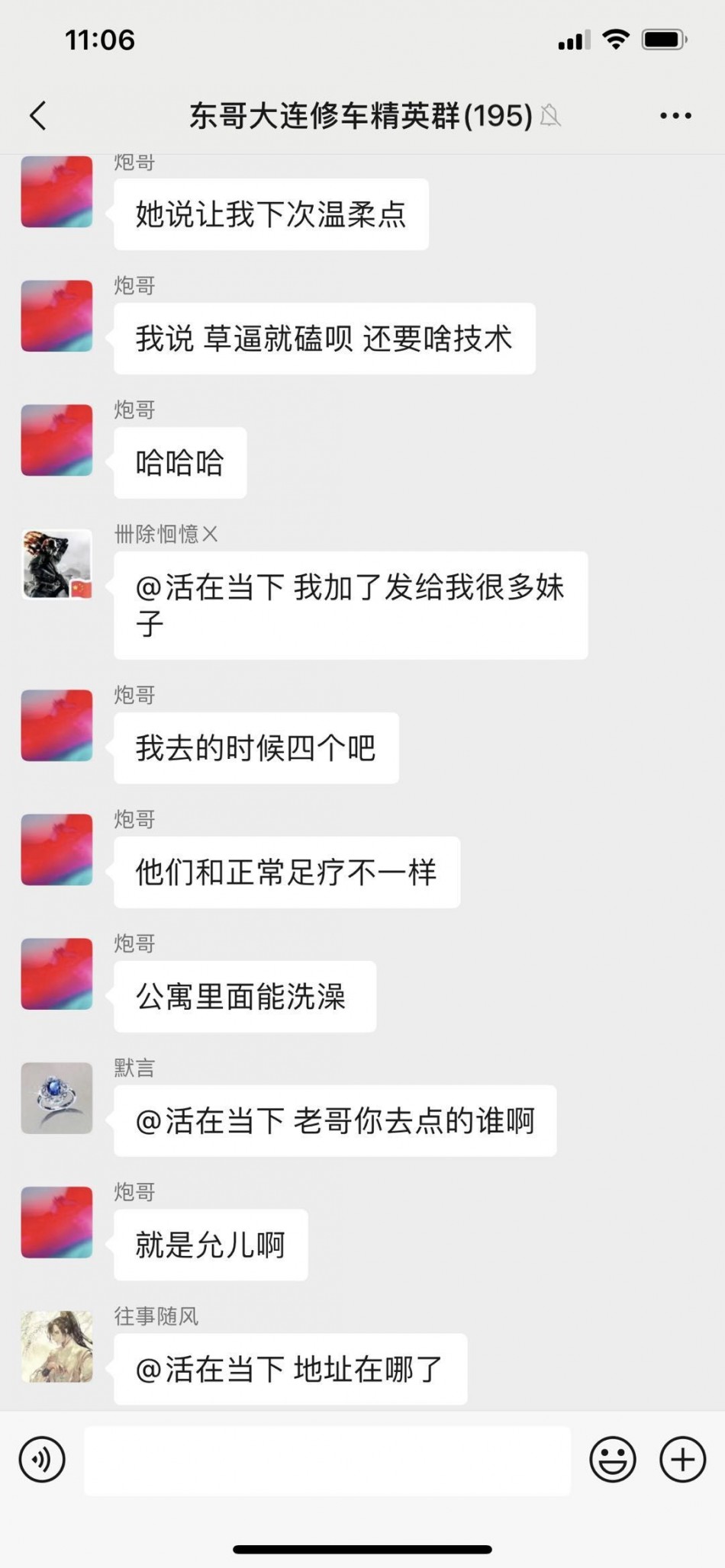The width and height of the screenshot is (725, 1568).
Task: Open the emoji sticker panel
Action: click(x=612, y=1460)
